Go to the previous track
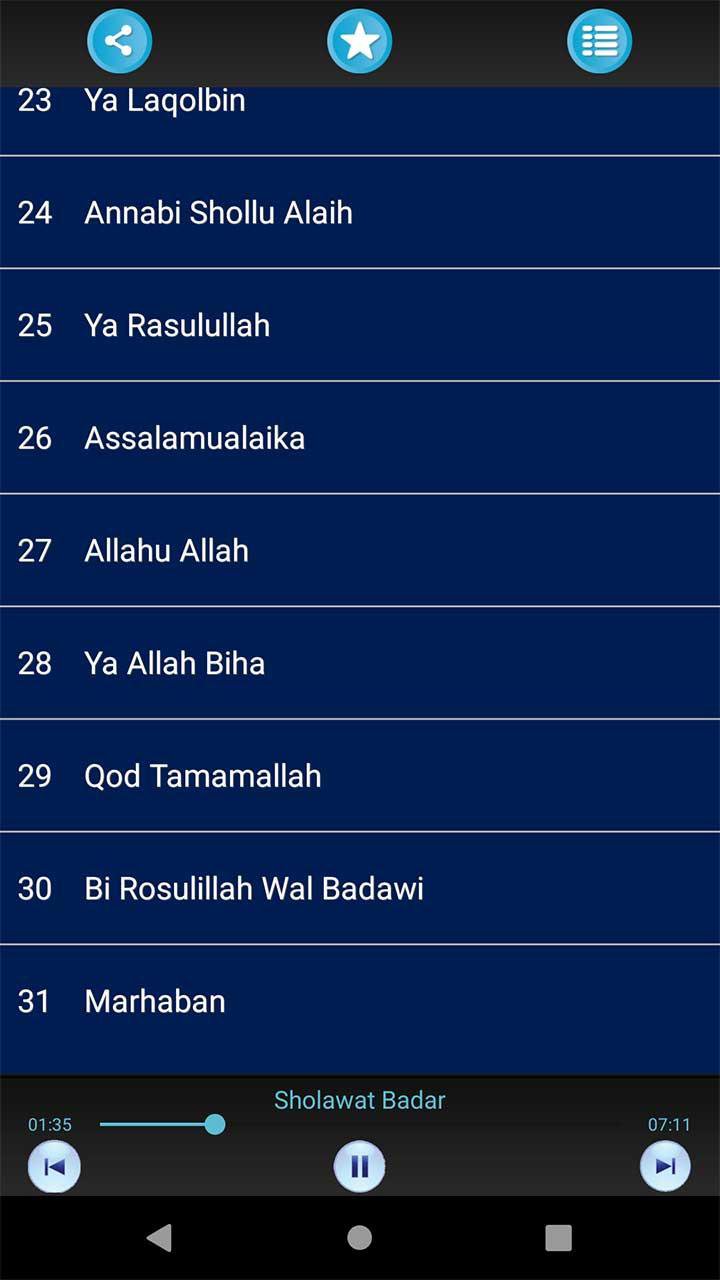This screenshot has height=1280, width=720. click(x=54, y=1166)
